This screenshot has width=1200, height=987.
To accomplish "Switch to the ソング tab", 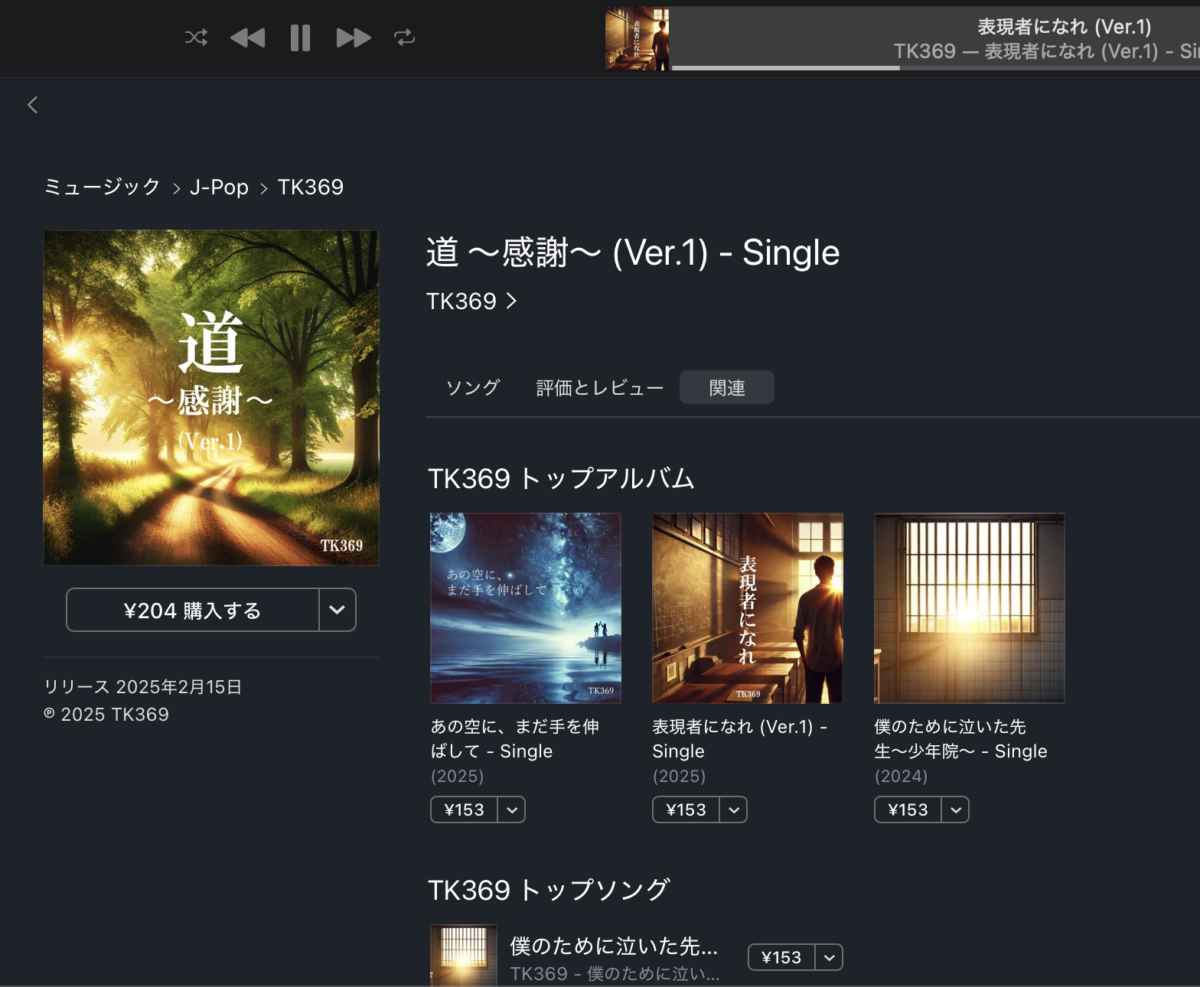I will [x=473, y=388].
